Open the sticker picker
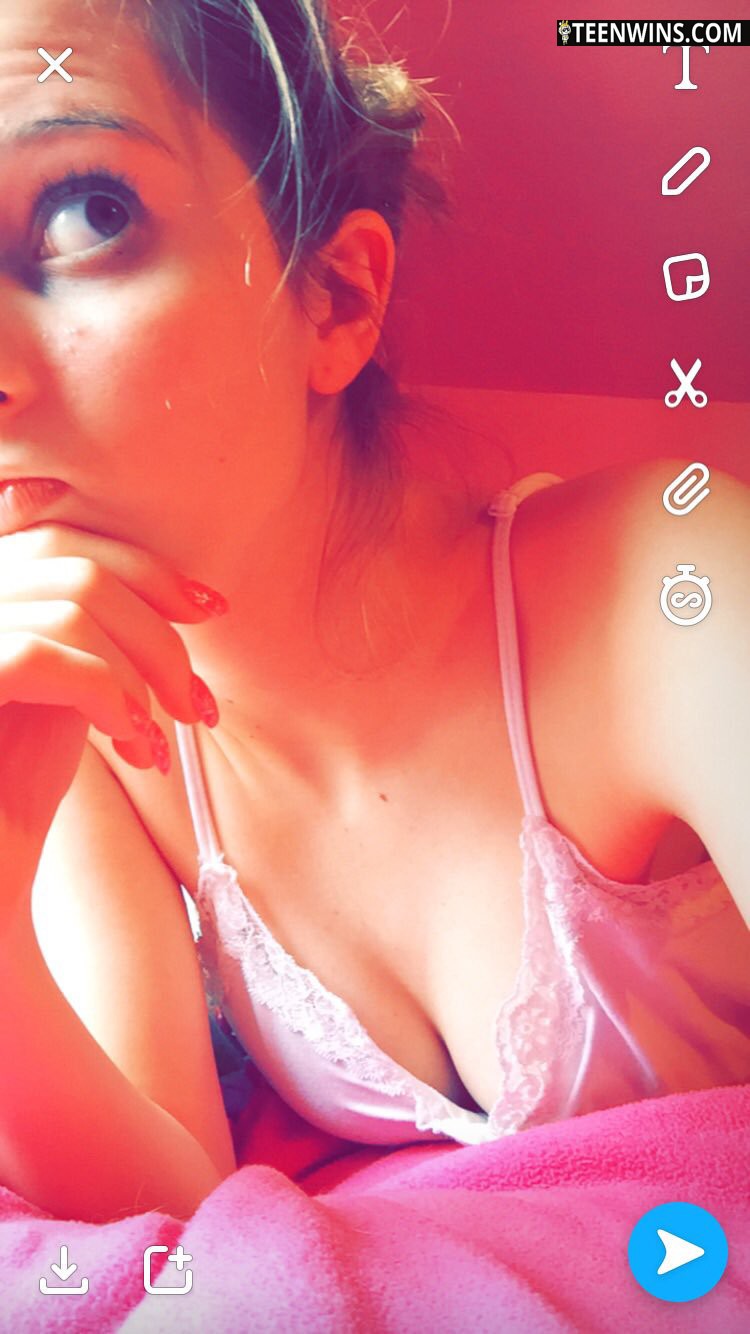Image resolution: width=750 pixels, height=1334 pixels. pos(686,277)
